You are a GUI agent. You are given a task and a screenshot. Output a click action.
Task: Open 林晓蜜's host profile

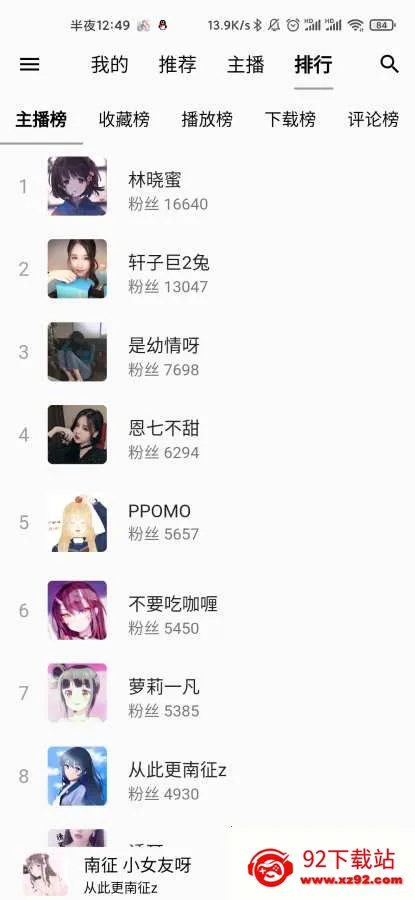tap(207, 187)
